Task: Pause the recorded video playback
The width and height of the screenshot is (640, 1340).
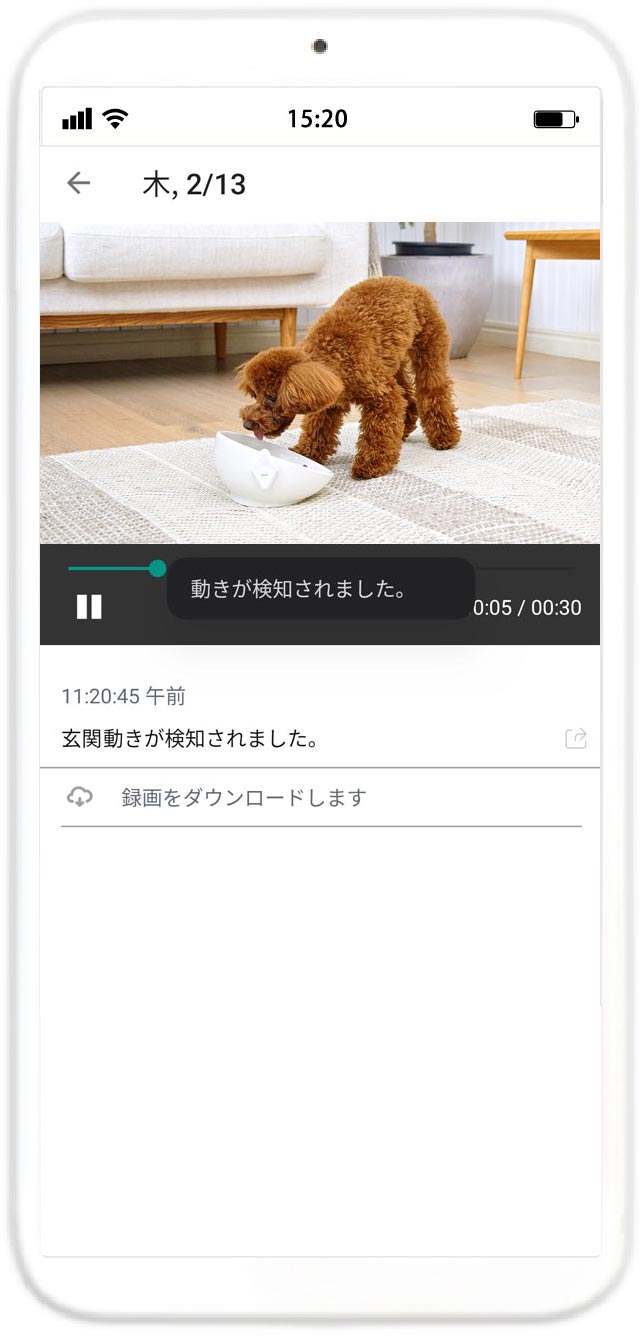Action: pyautogui.click(x=89, y=606)
